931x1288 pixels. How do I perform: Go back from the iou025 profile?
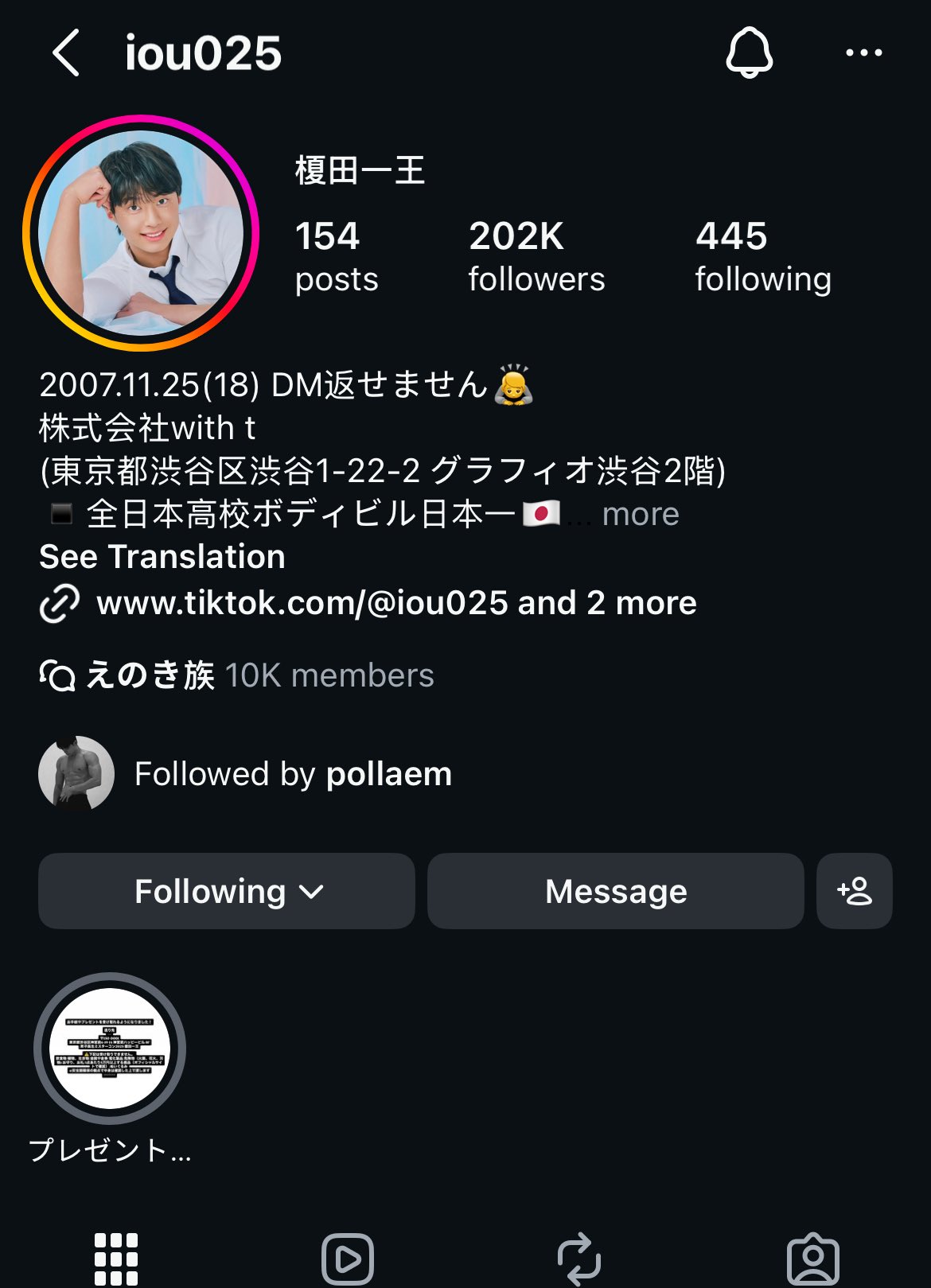pyautogui.click(x=66, y=53)
